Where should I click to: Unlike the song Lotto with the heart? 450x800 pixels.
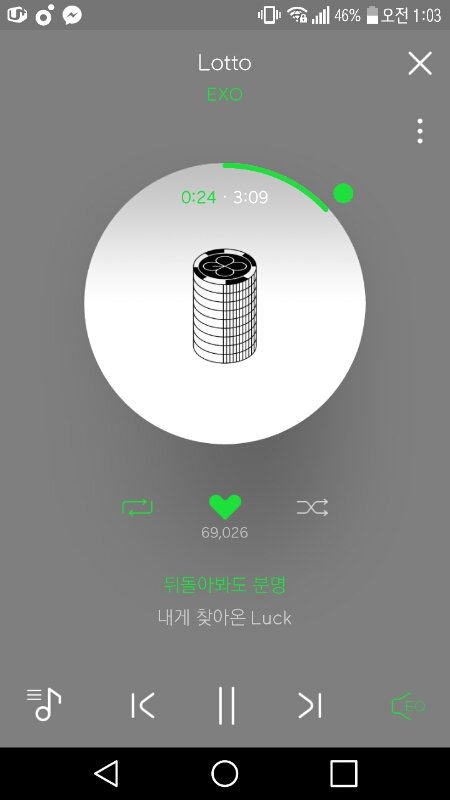click(x=225, y=507)
